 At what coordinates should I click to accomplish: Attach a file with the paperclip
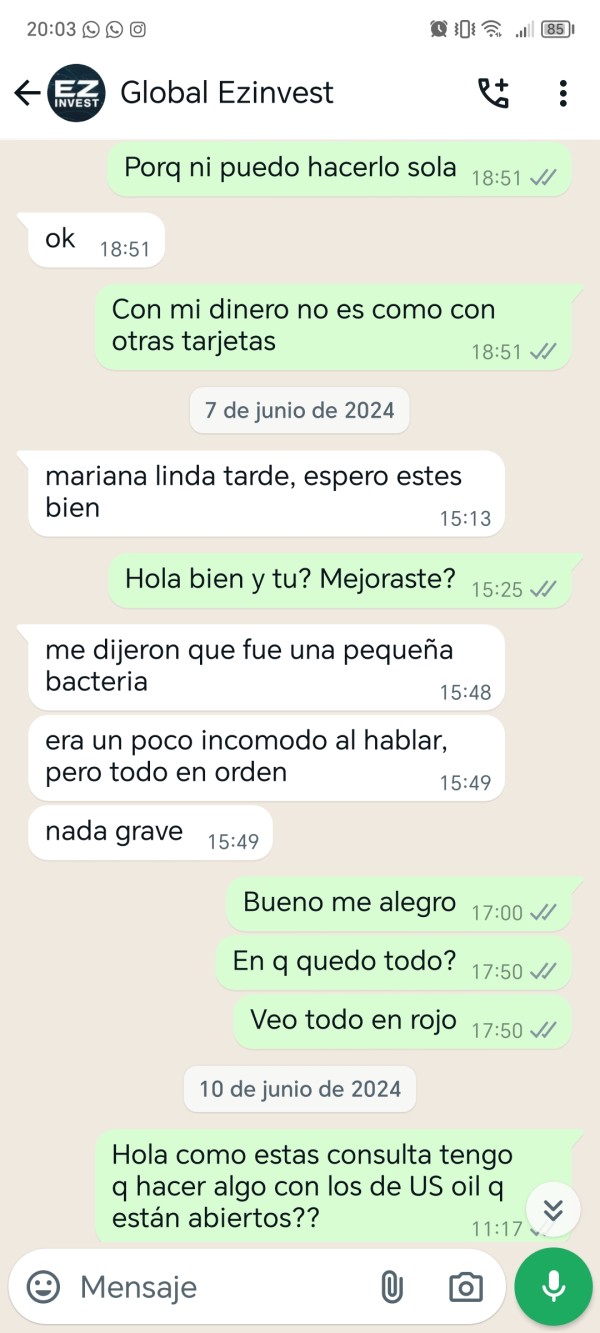pos(392,1287)
